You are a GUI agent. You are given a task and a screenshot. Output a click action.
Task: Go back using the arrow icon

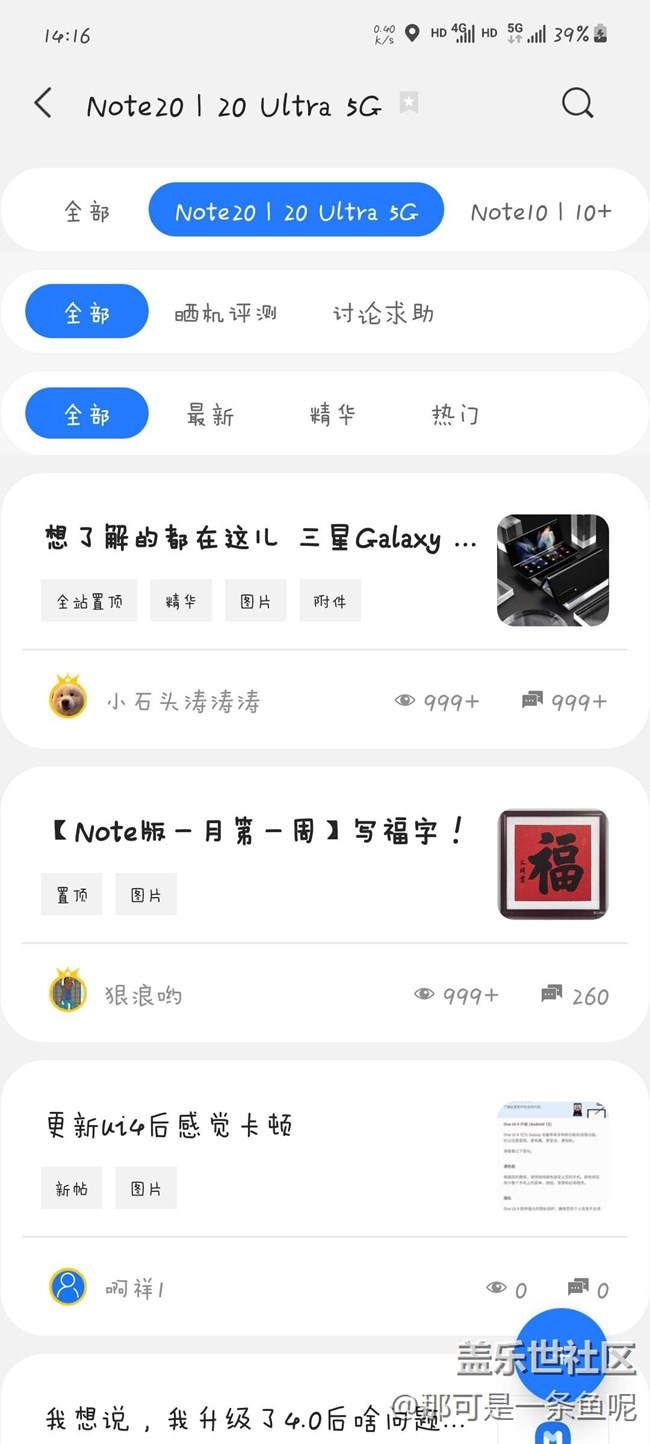pyautogui.click(x=43, y=103)
